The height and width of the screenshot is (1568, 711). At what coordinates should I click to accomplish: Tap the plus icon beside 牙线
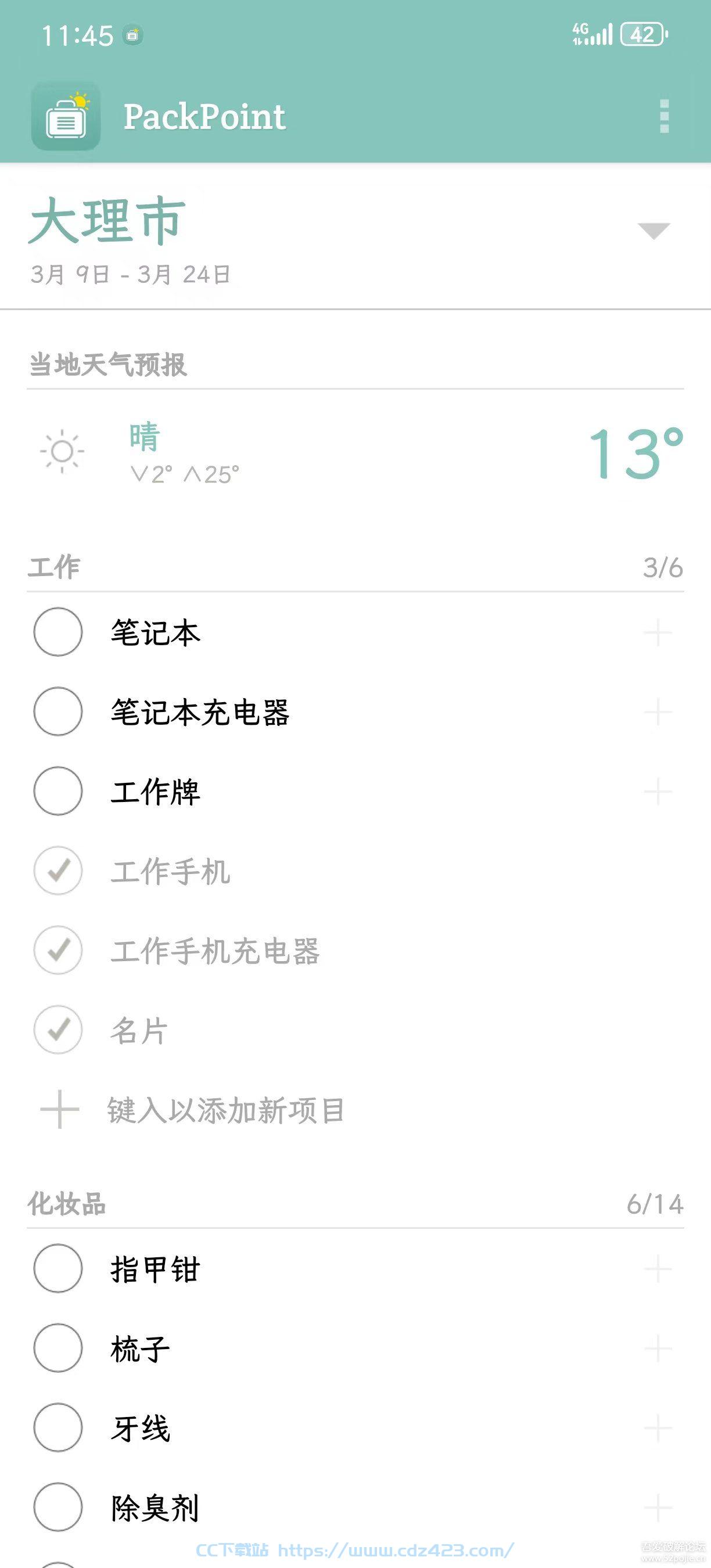tap(658, 1429)
